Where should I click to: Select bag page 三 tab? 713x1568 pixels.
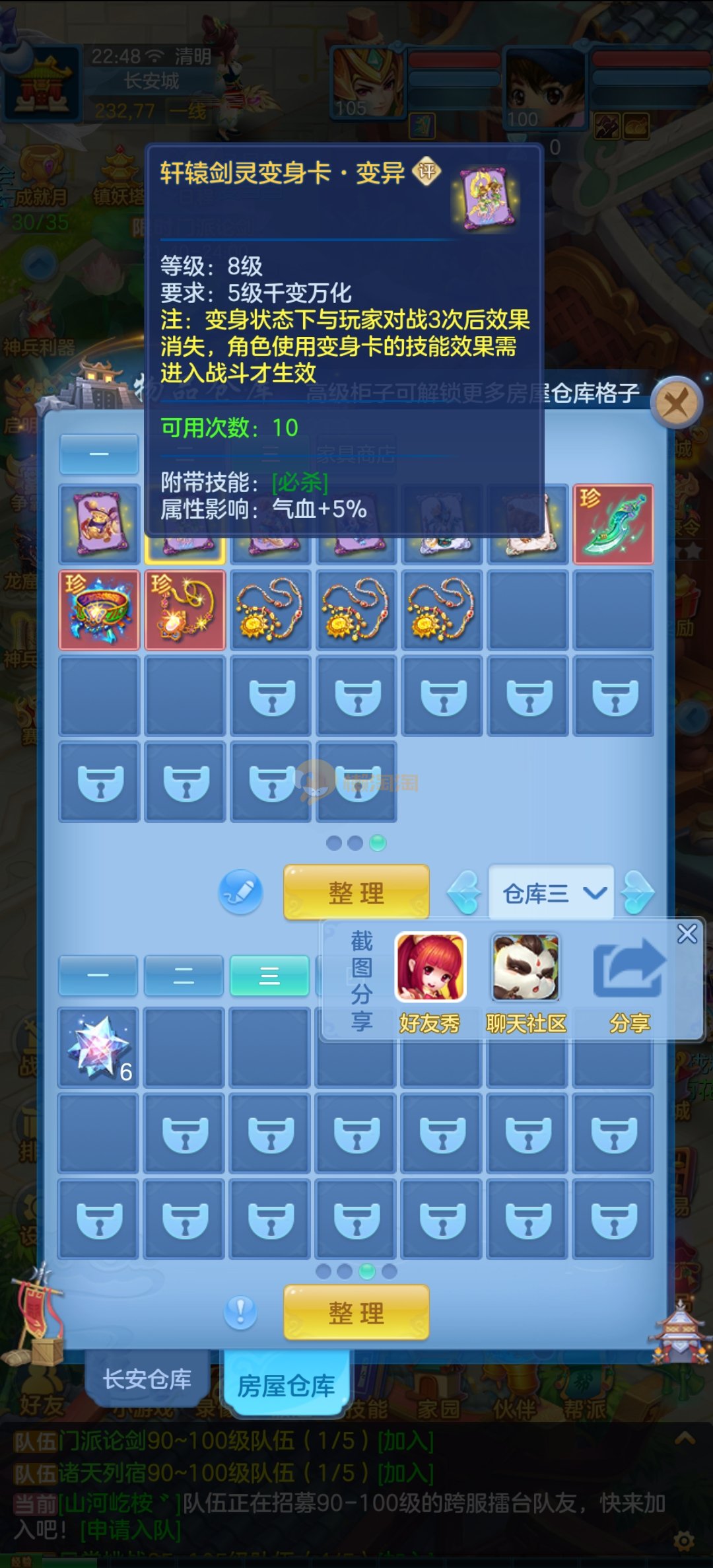click(x=269, y=976)
